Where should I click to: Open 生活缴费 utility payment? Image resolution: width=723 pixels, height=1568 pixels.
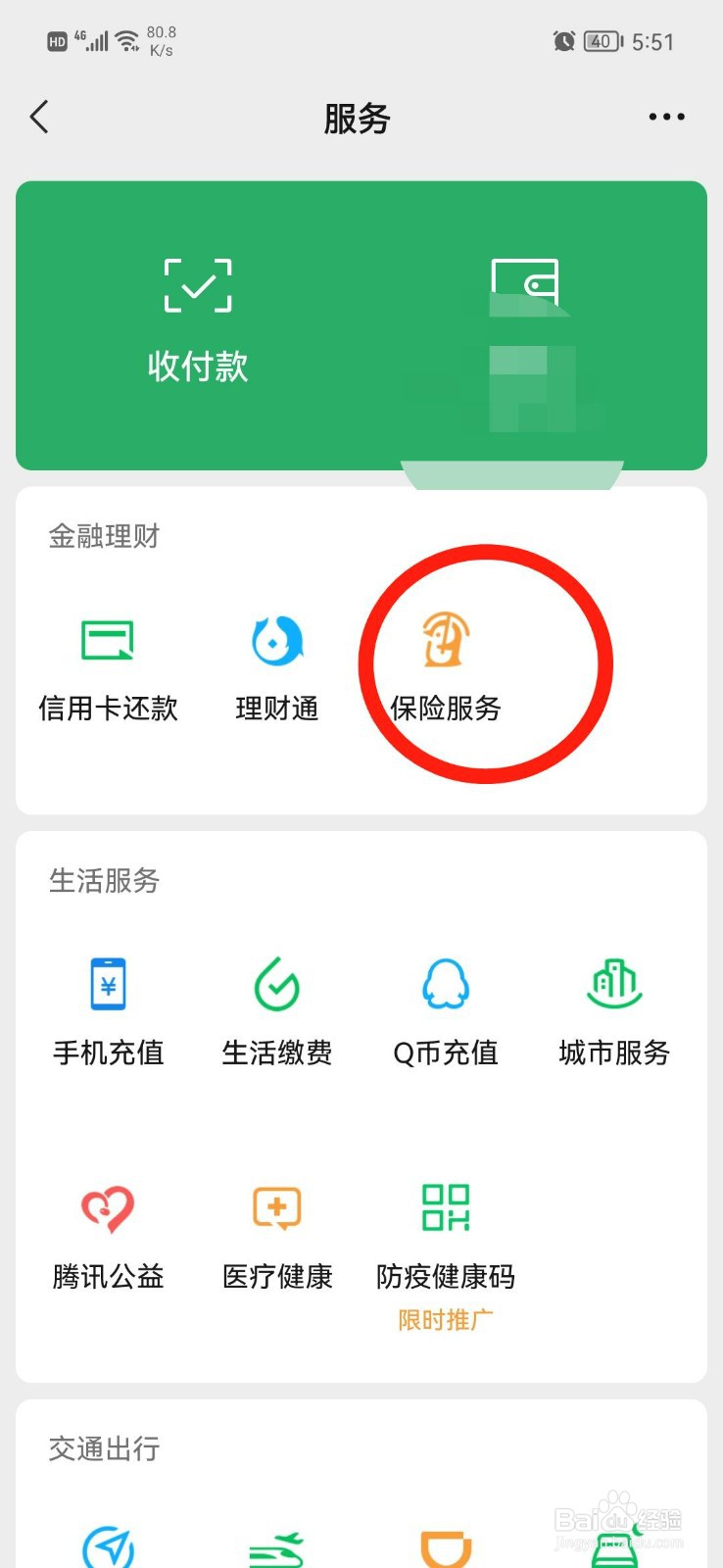coord(276,1009)
